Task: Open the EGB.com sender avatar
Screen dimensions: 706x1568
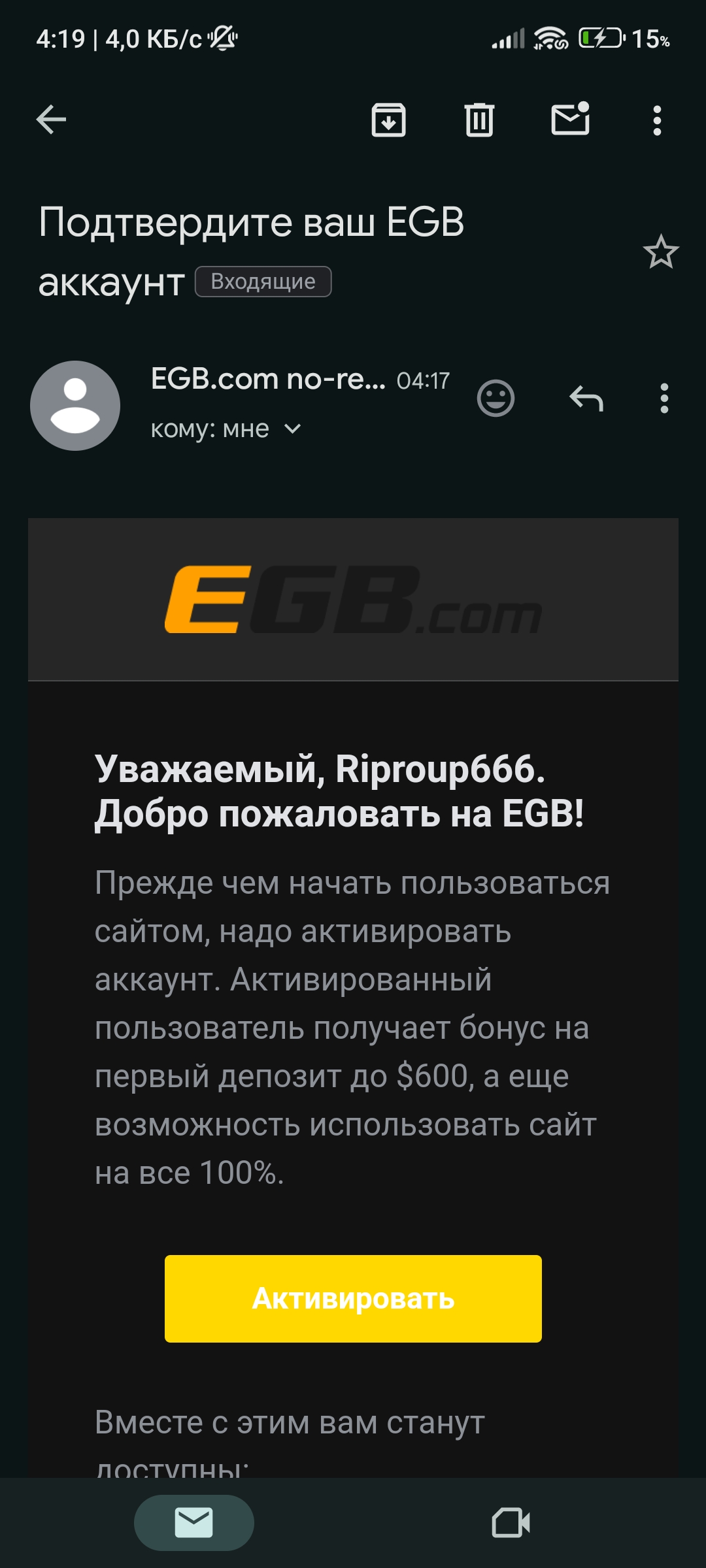Action: 75,406
